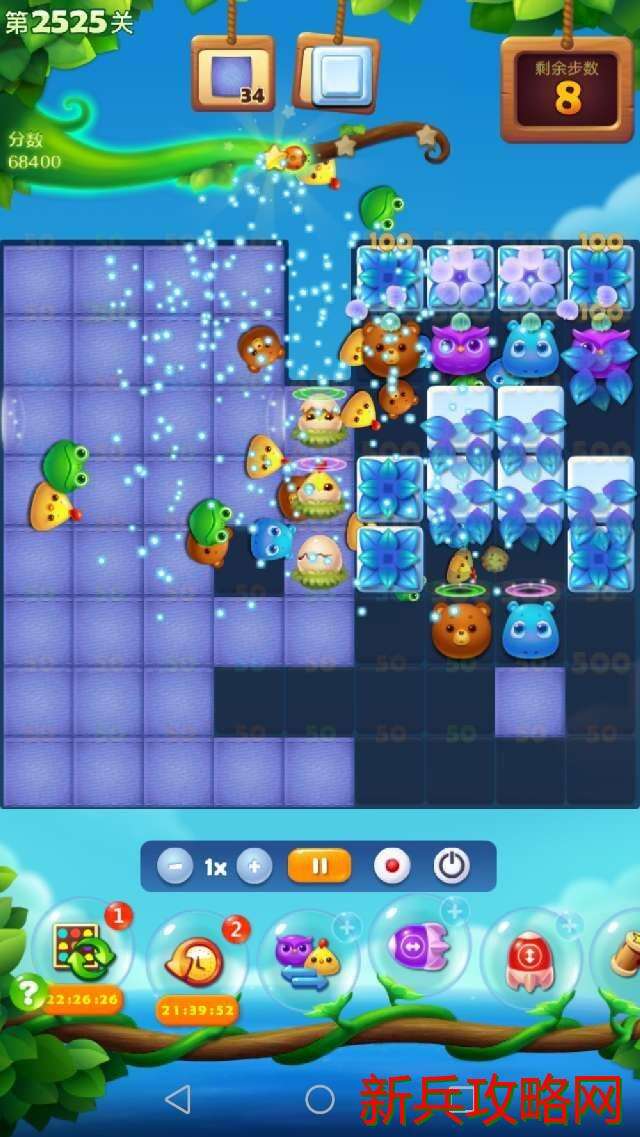Screen dimensions: 640x1137
Task: Go back with the system back button
Action: (177, 1099)
